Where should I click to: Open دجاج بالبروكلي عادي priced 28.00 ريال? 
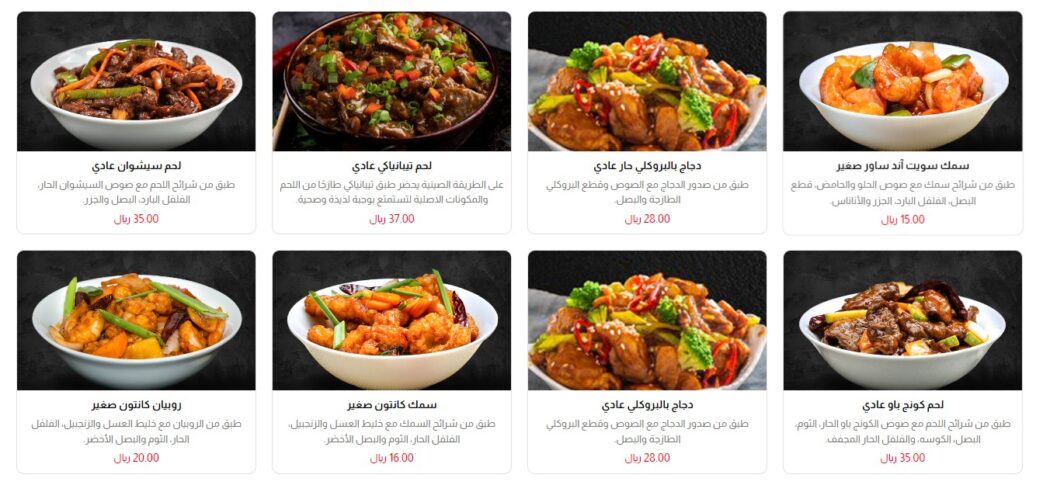click(646, 405)
